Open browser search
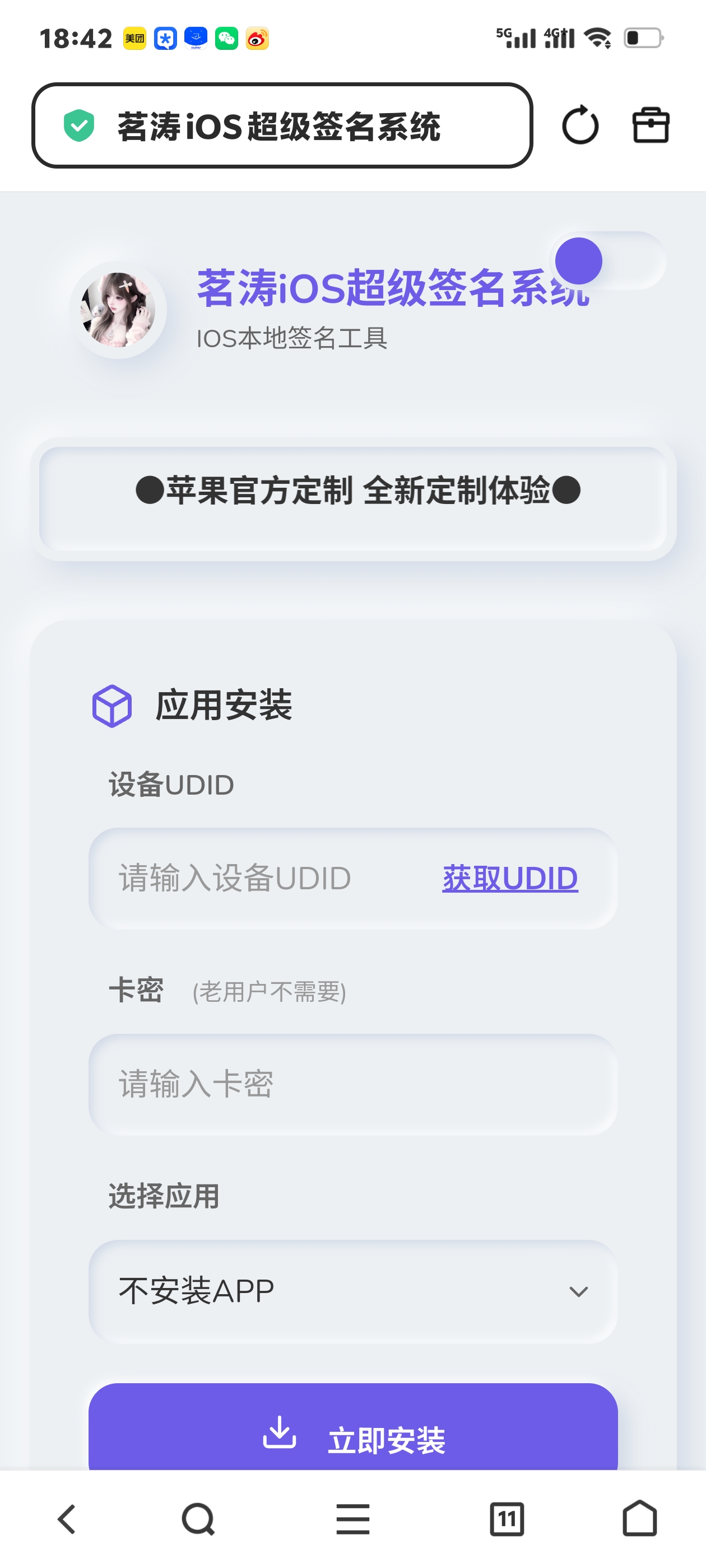 [x=198, y=1519]
